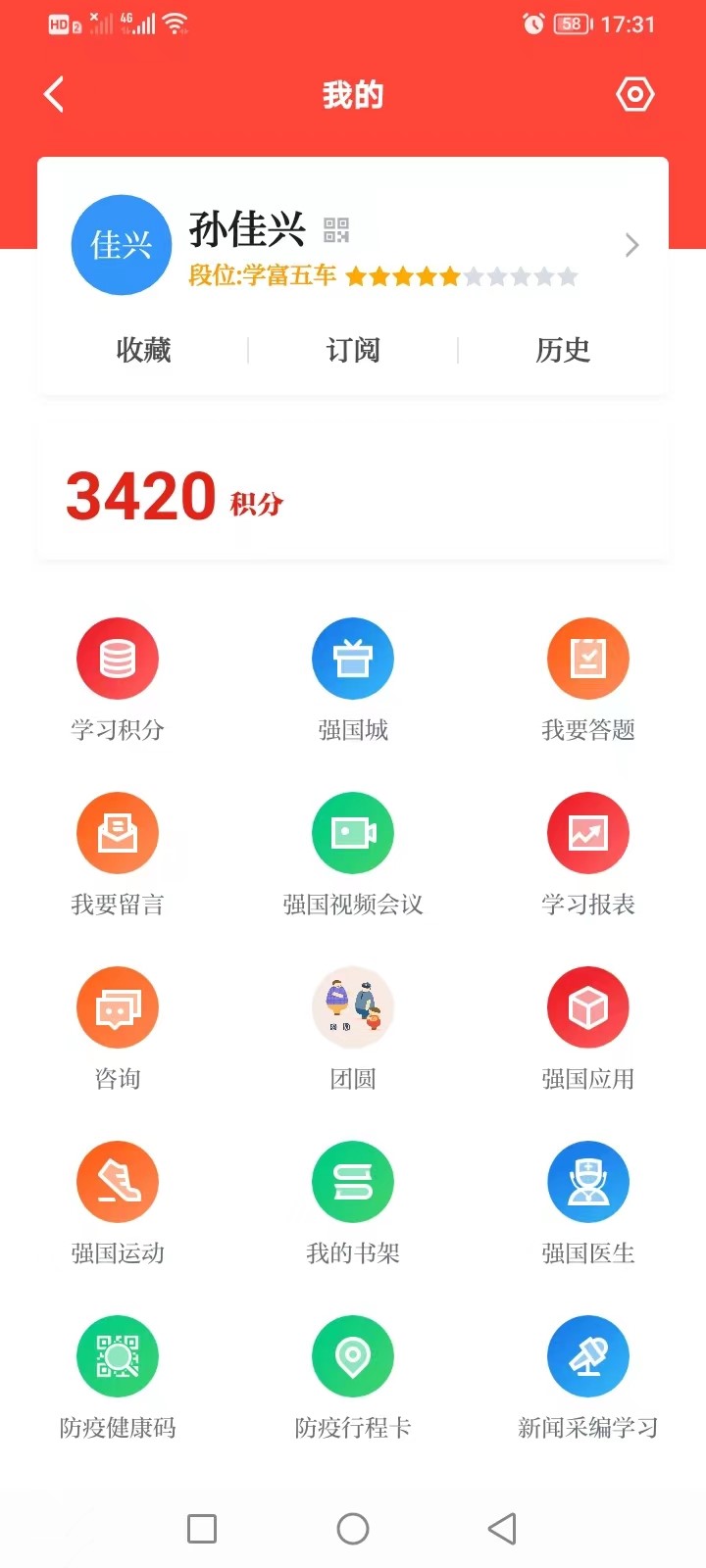This screenshot has width=706, height=1568.
Task: Show the 防疫健康码
Action: click(118, 1357)
